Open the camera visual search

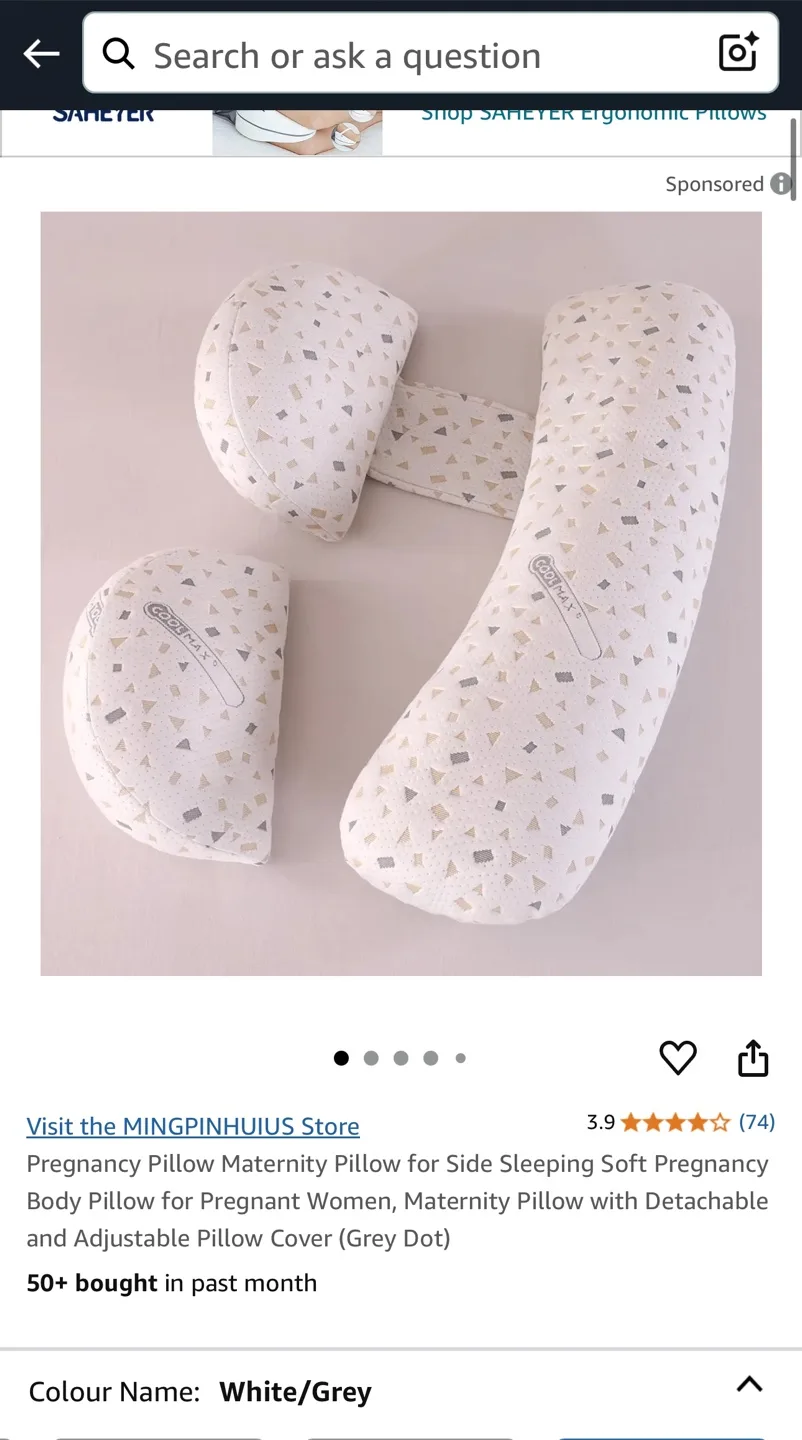coord(738,52)
